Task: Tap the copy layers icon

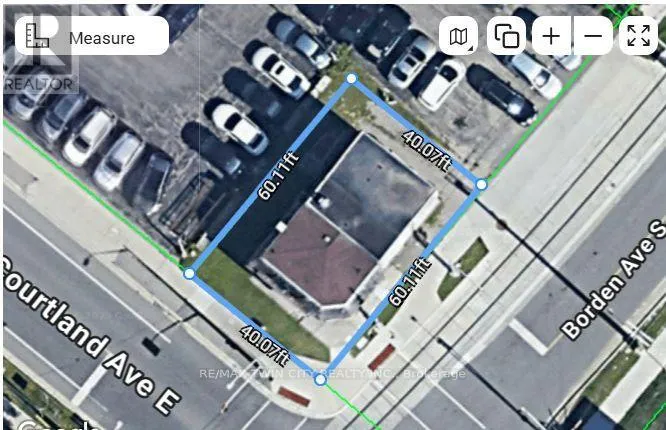Action: point(507,37)
